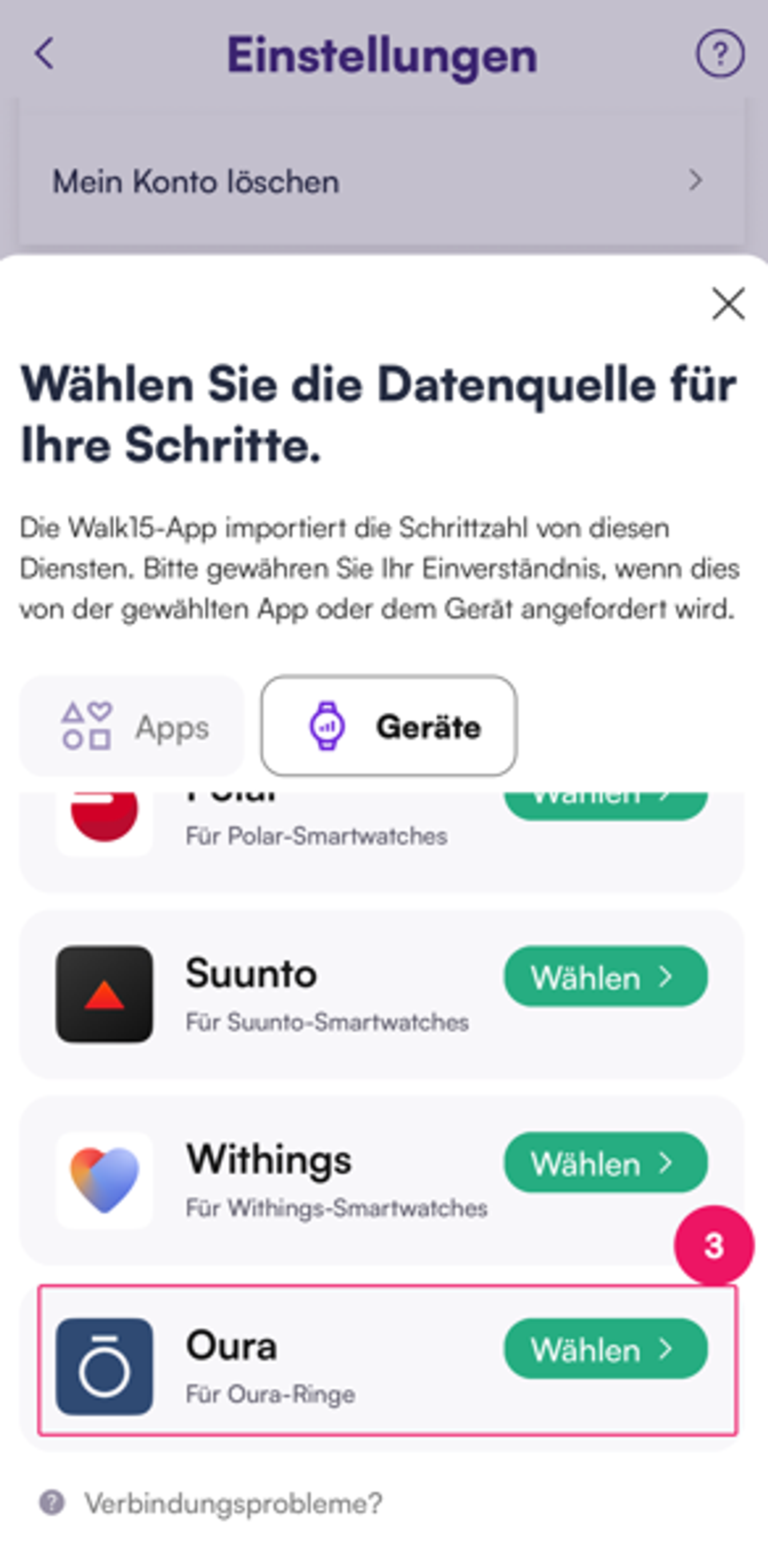Select Oura with its Wählen button
768x1568 pixels.
[x=605, y=1349]
